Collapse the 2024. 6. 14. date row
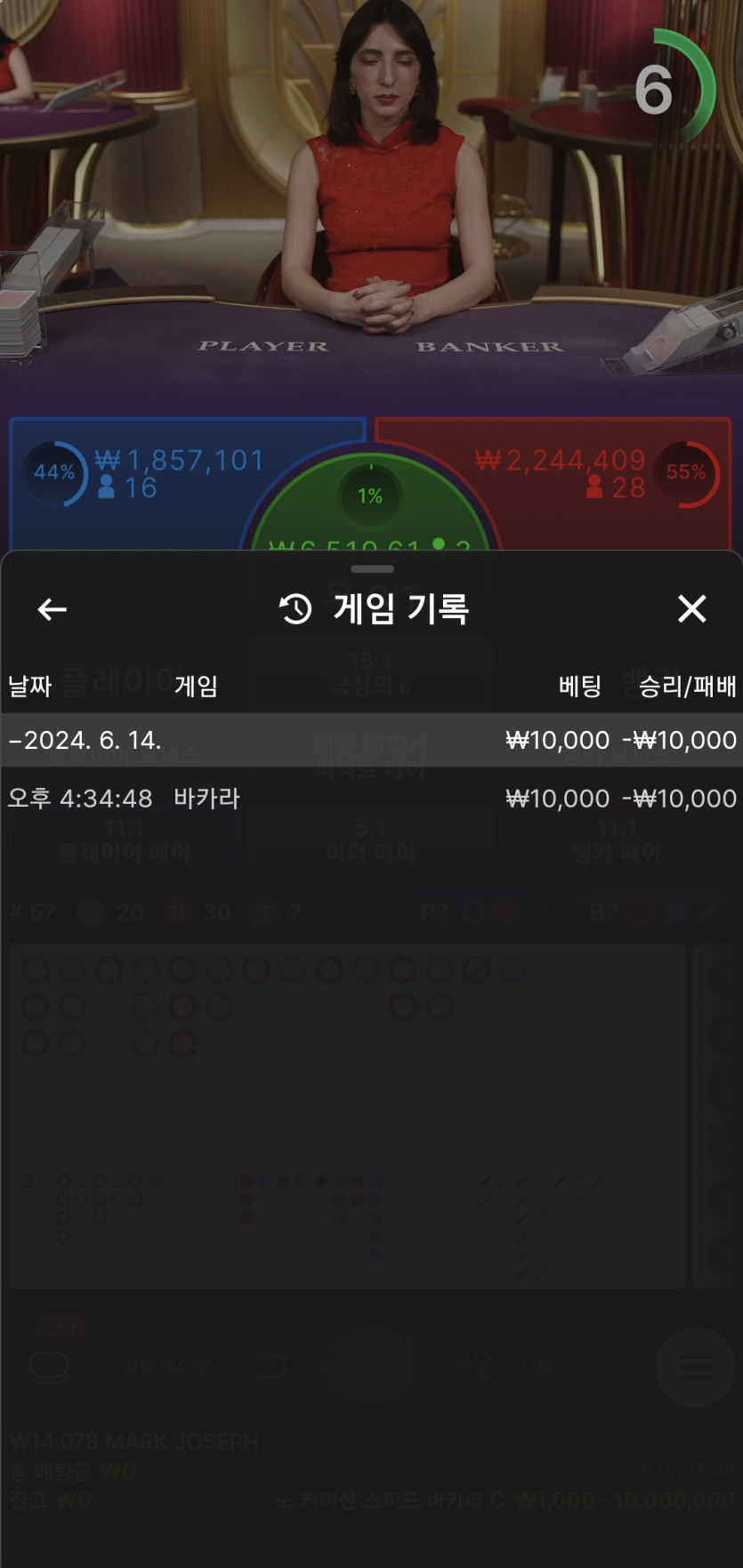The height and width of the screenshot is (1568, 743). tap(85, 740)
